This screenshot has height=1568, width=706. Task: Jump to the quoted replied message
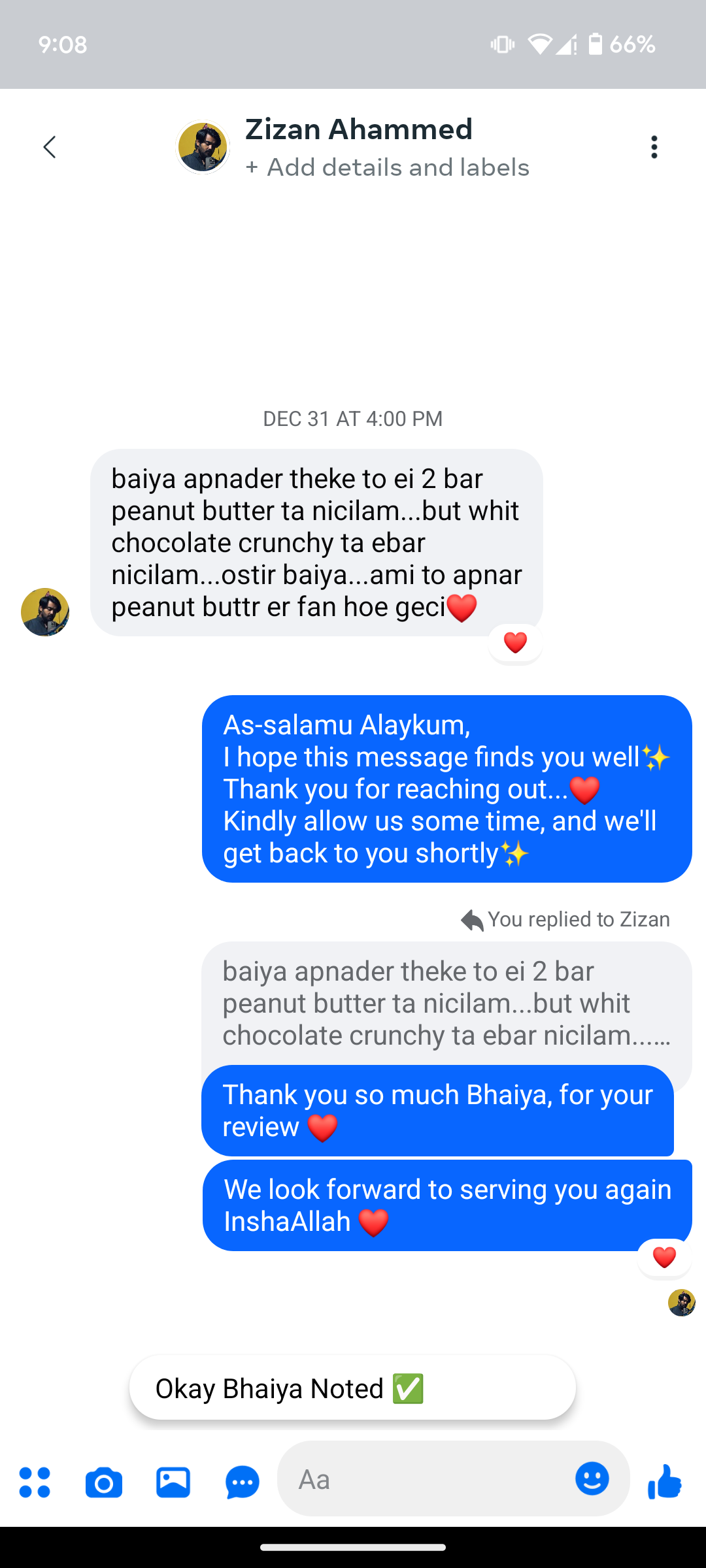(446, 1004)
